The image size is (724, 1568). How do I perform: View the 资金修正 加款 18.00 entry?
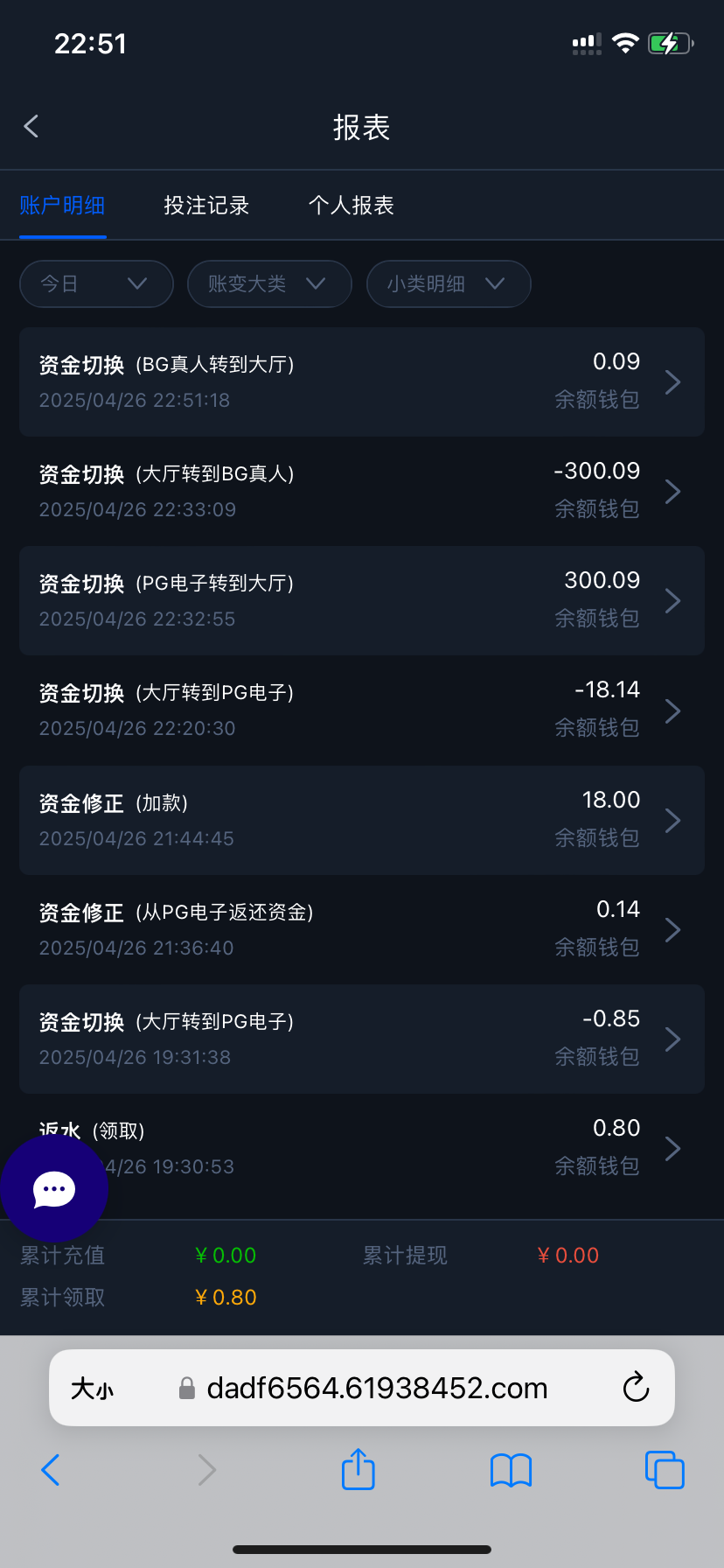(x=361, y=820)
